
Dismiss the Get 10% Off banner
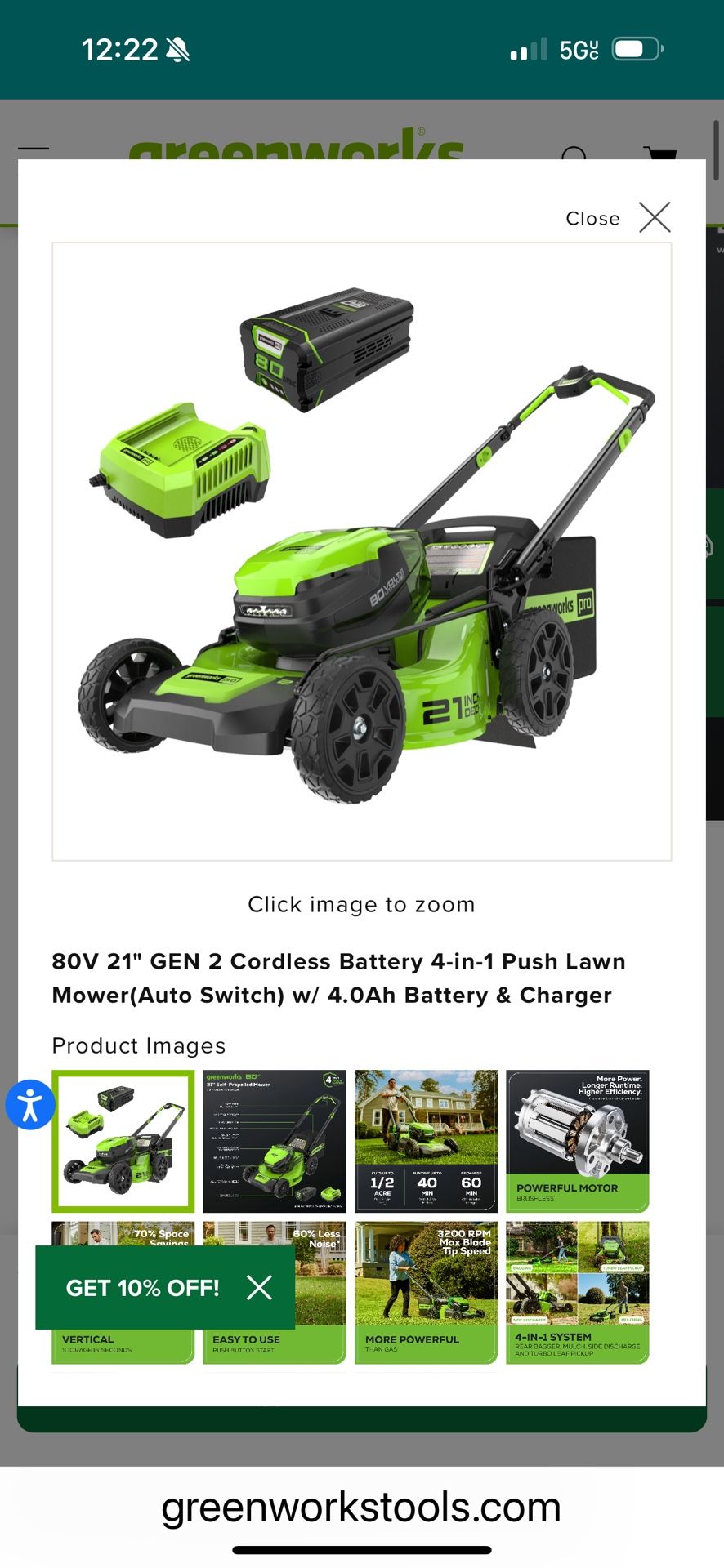[259, 1288]
